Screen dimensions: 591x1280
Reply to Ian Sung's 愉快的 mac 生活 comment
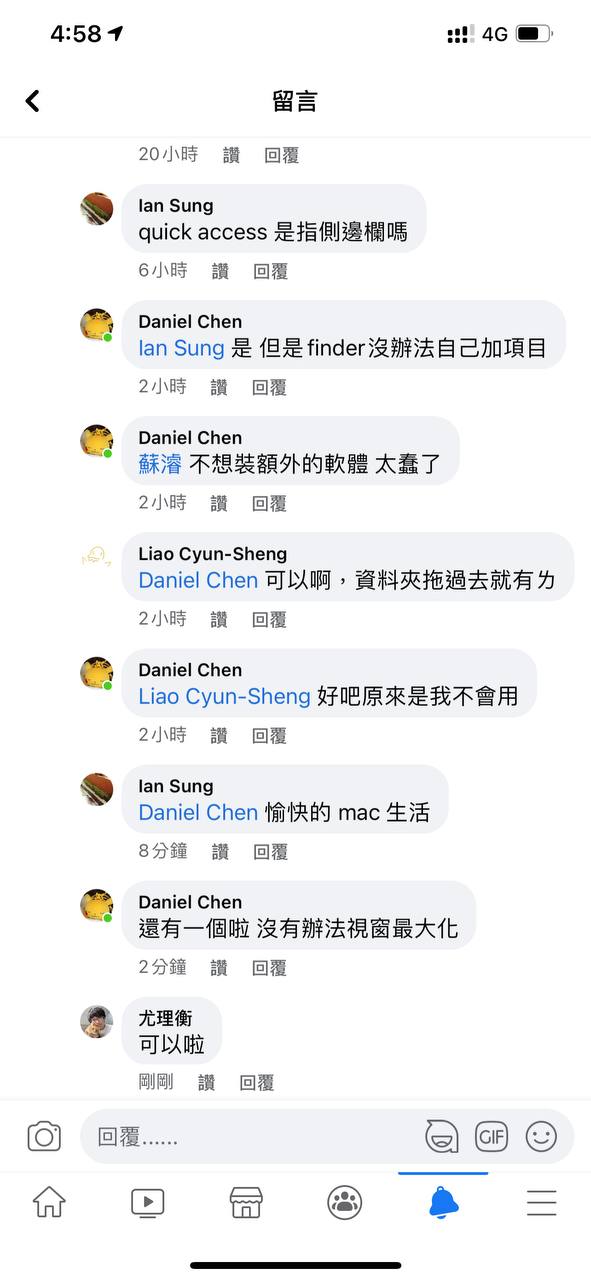coord(270,851)
